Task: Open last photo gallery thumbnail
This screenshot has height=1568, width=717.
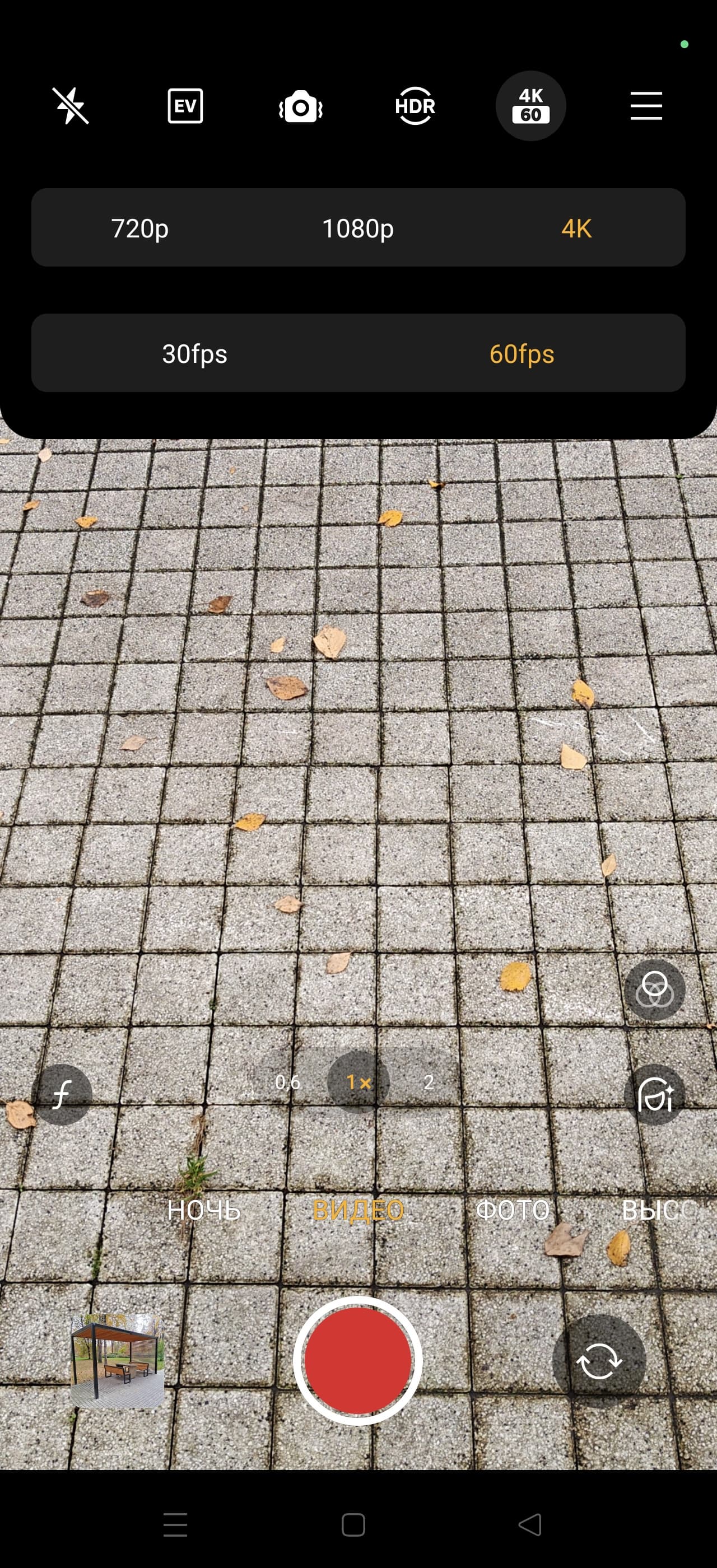Action: [x=118, y=1360]
